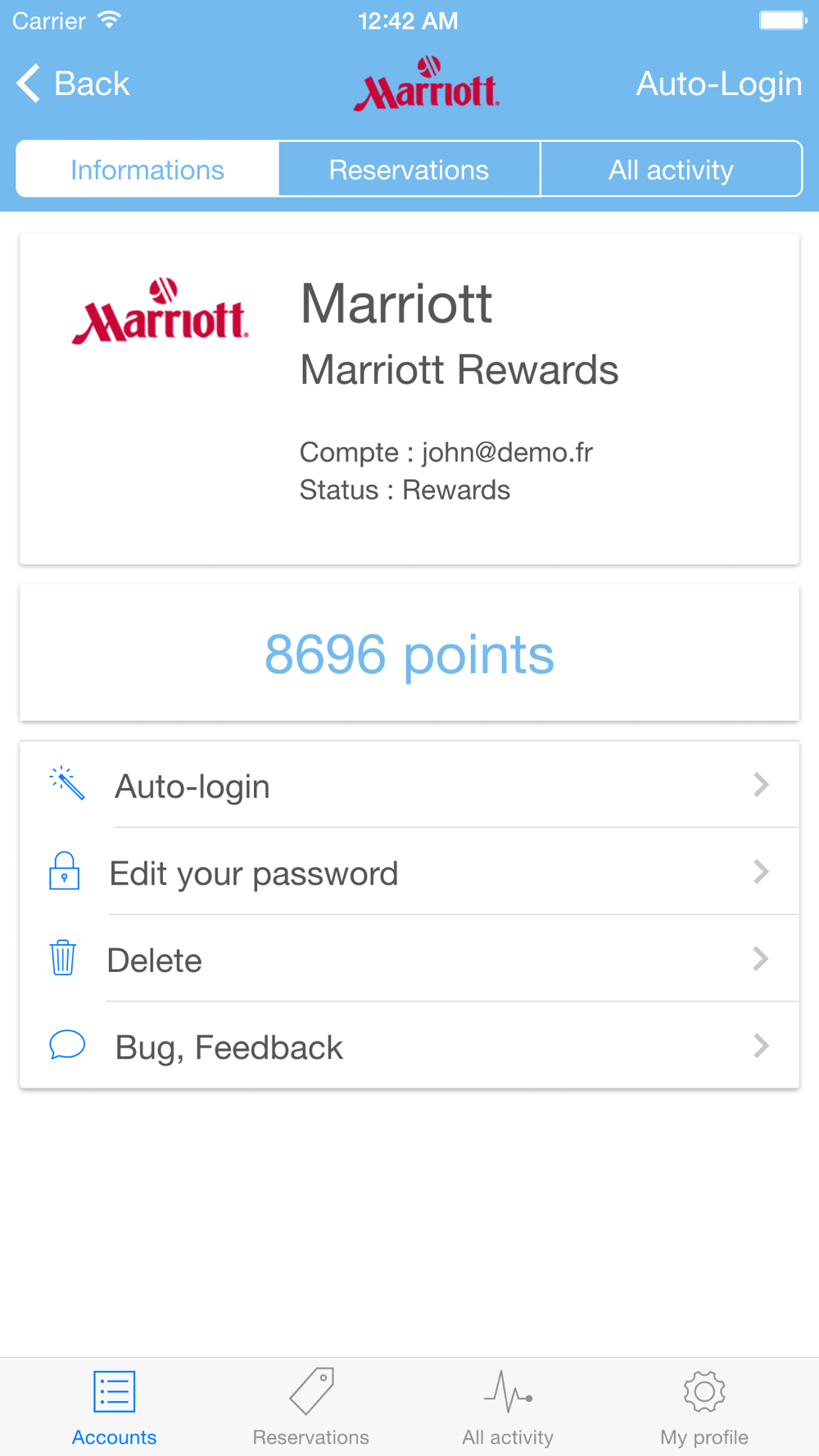The image size is (819, 1456).
Task: Go back using the Back button
Action: pyautogui.click(x=73, y=84)
